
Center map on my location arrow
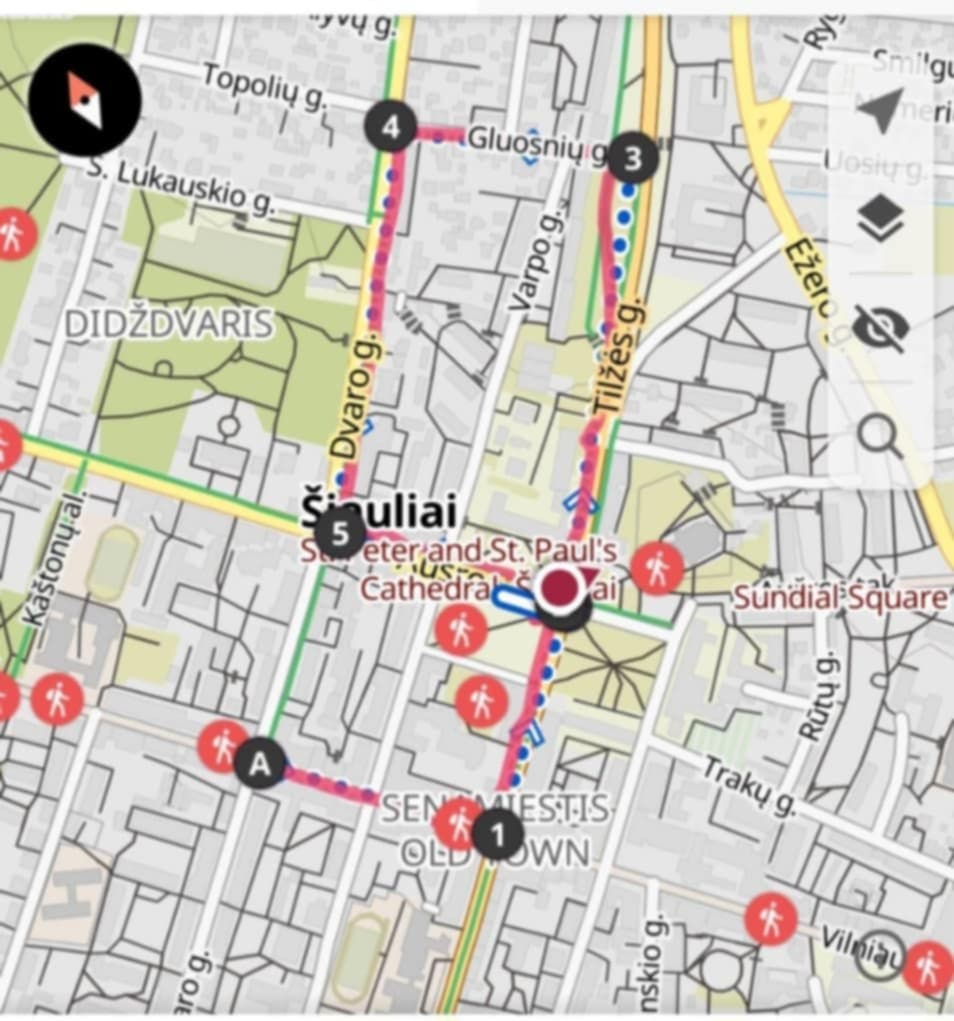coord(880,110)
